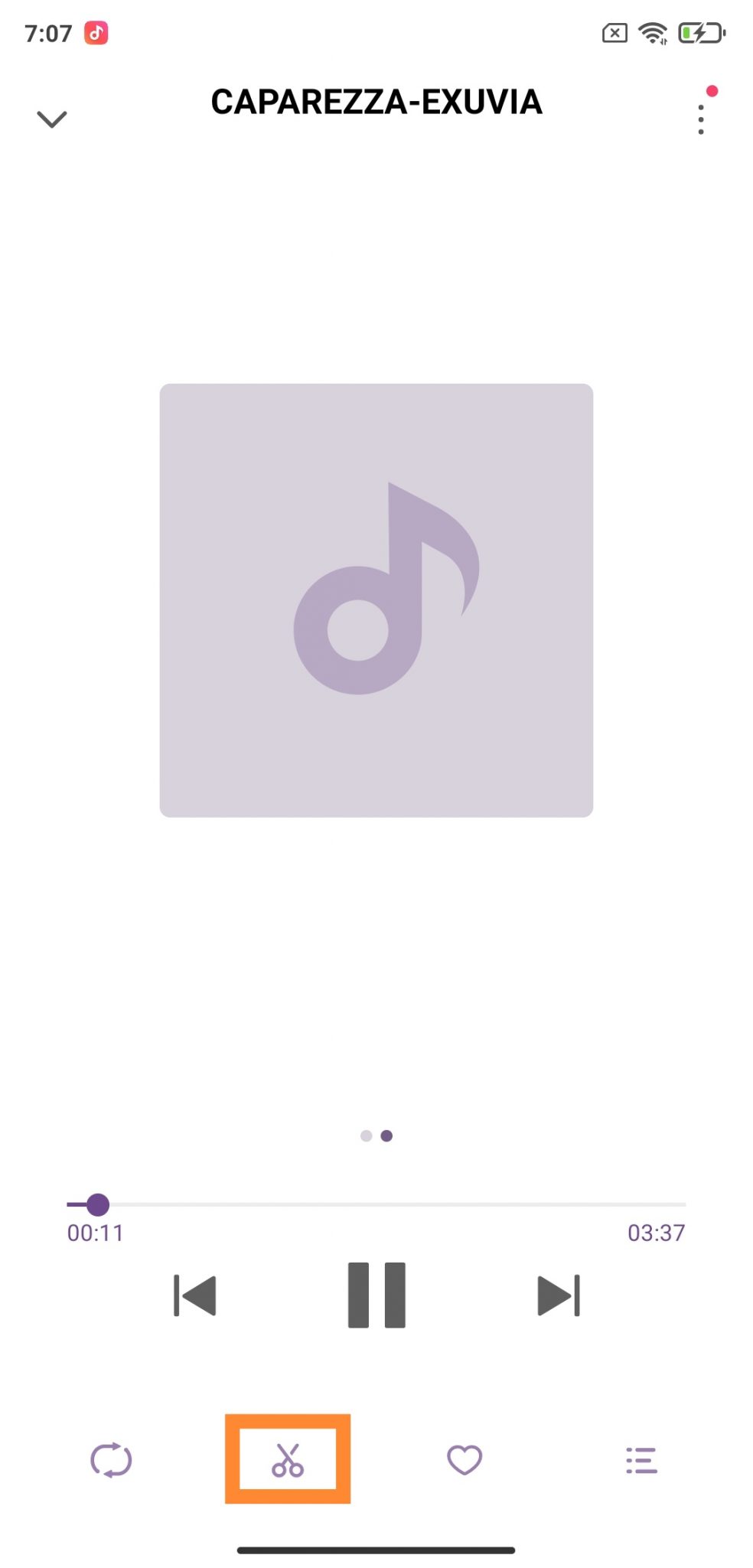Open the scissors audio cutter tool
Viewport: 753px width, 1568px height.
click(x=288, y=1459)
